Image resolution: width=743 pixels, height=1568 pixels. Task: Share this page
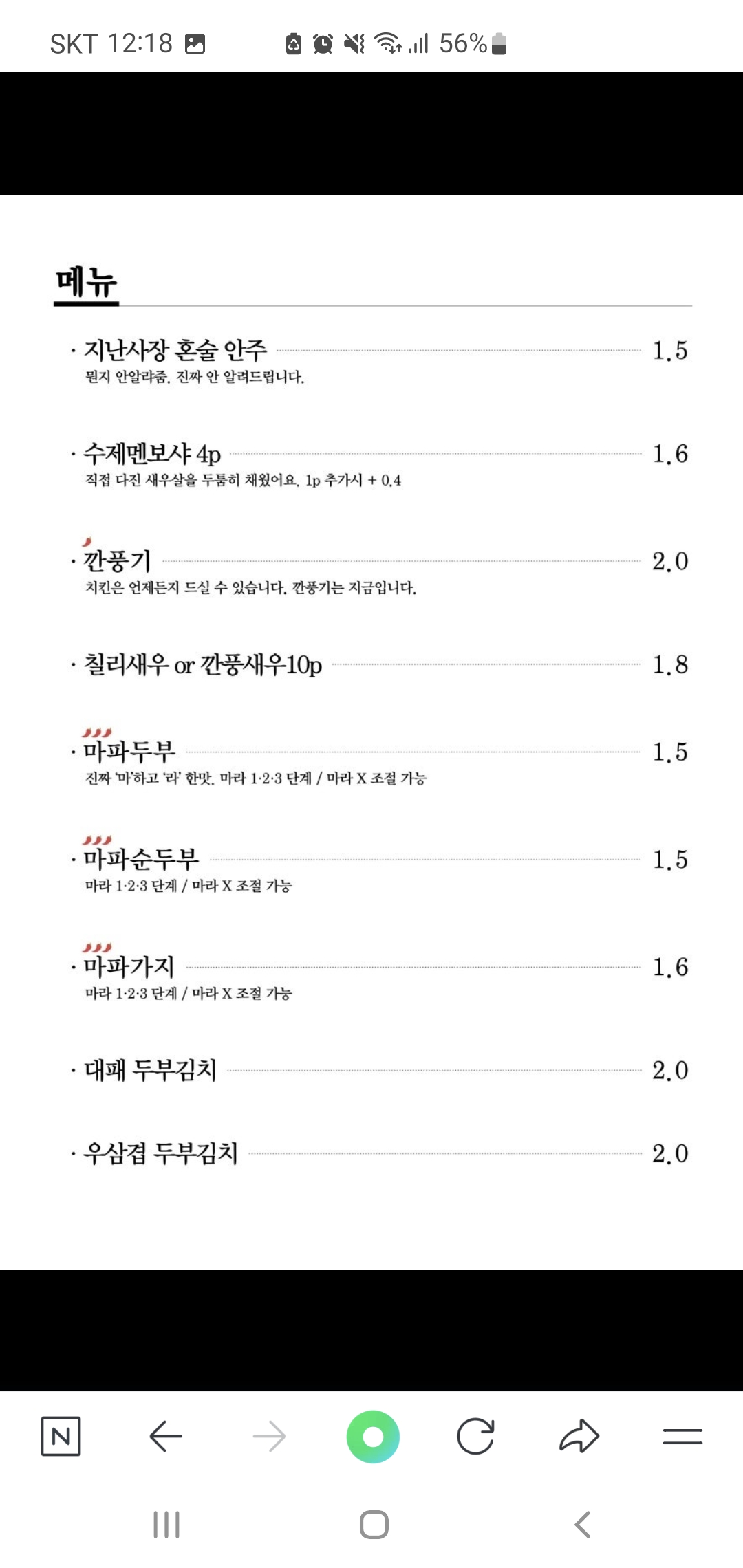[x=579, y=1436]
